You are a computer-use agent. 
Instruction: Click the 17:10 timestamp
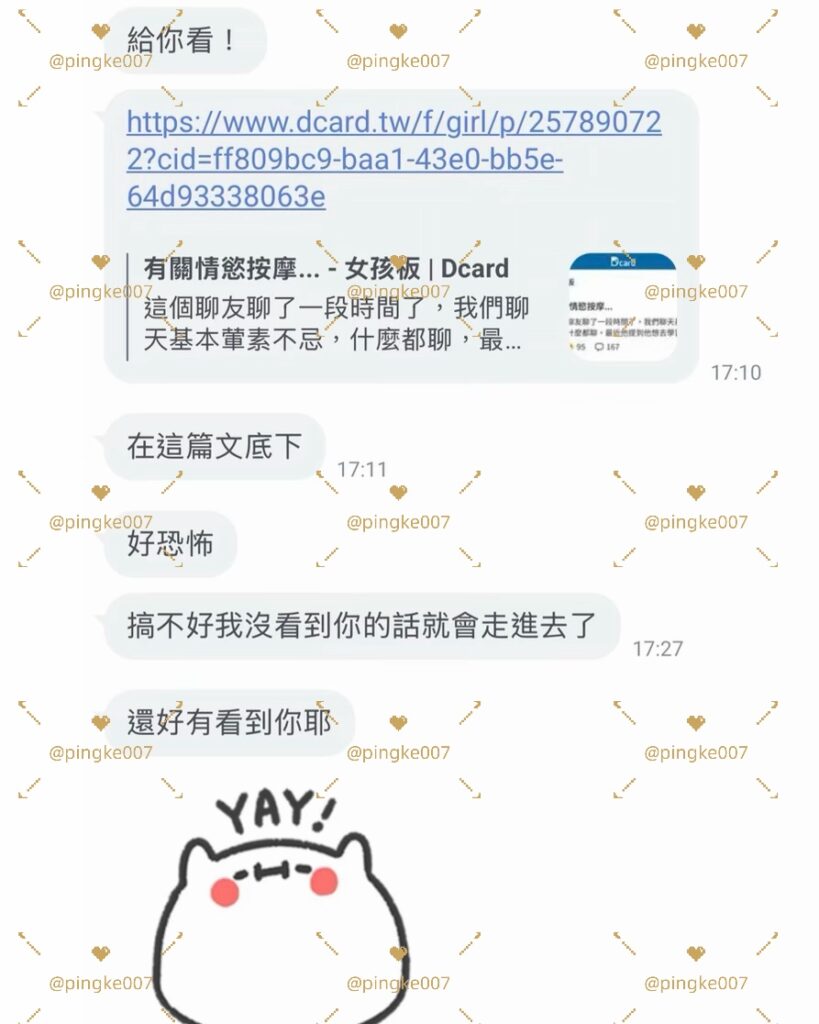click(737, 372)
